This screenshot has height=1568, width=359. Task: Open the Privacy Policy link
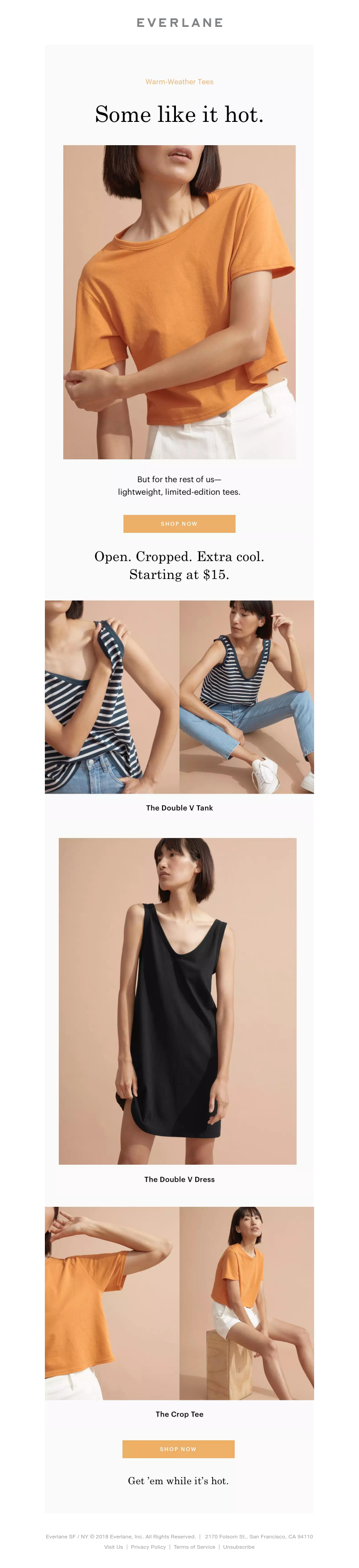pyautogui.click(x=148, y=1546)
